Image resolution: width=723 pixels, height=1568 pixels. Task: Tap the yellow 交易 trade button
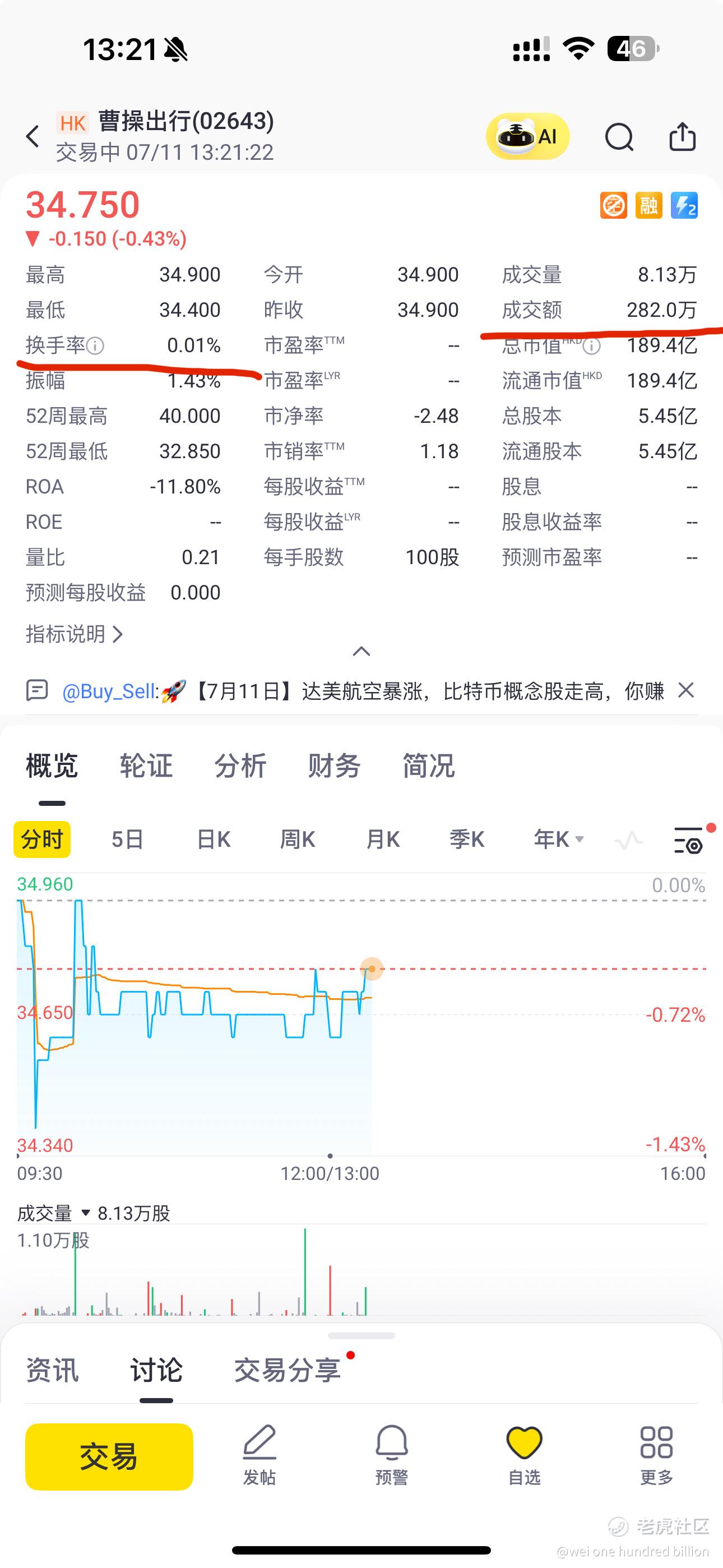pos(109,1456)
